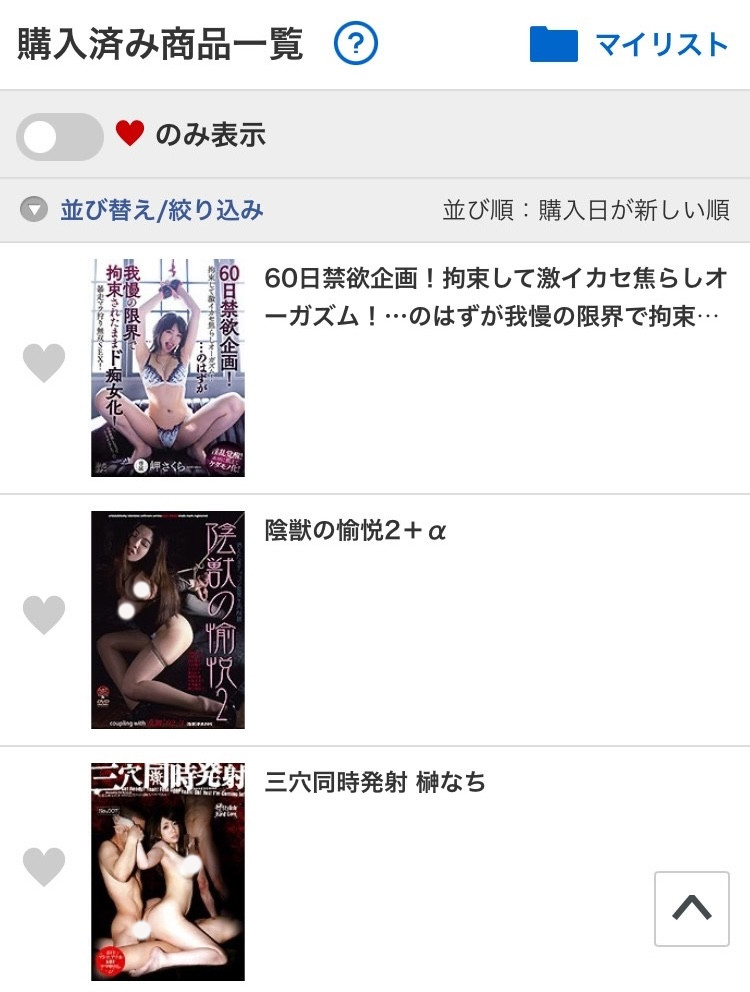Click the red heart icon in the filter bar
The image size is (750, 992).
(x=129, y=131)
